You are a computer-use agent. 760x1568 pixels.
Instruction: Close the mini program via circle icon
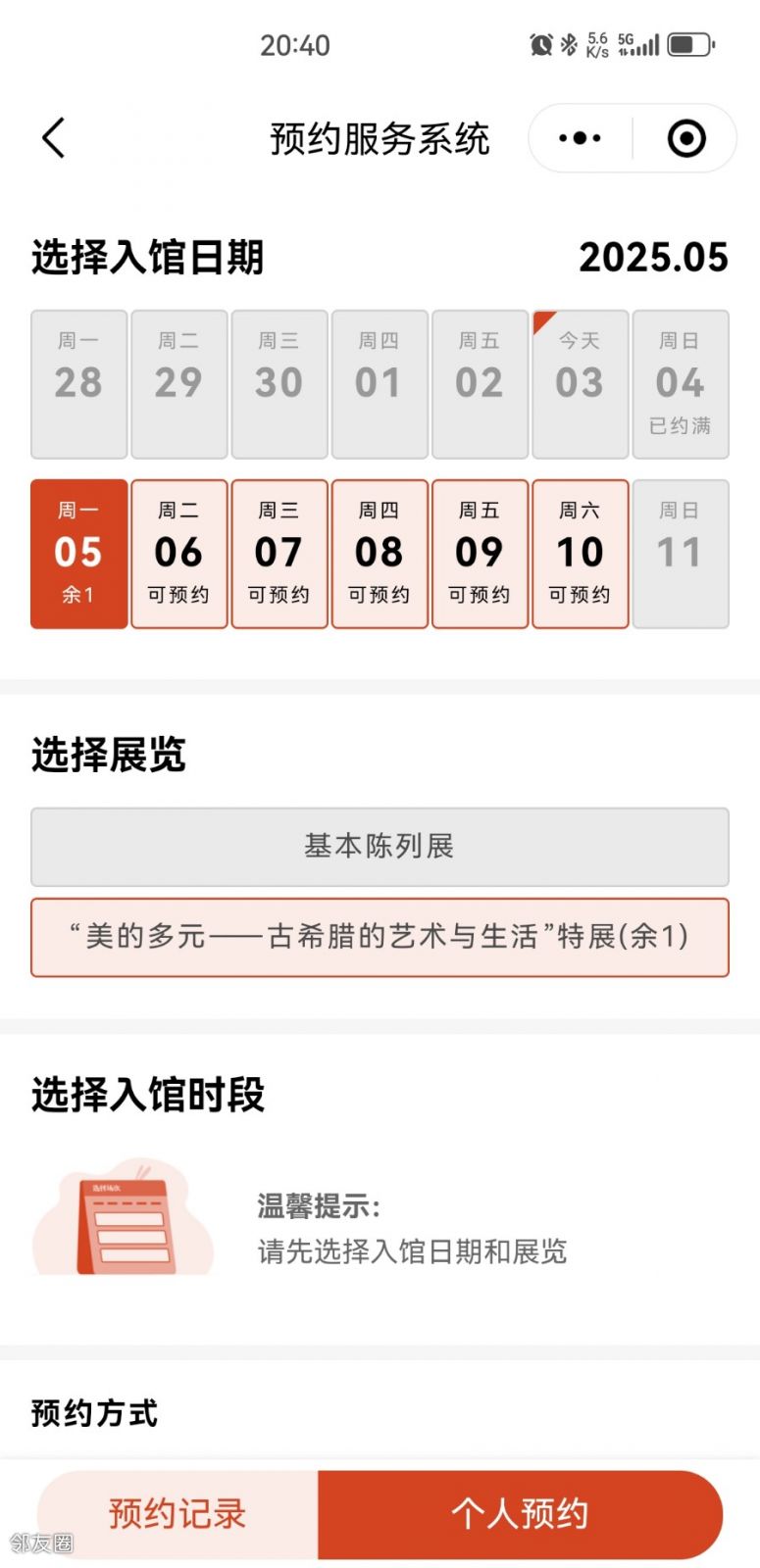[686, 138]
